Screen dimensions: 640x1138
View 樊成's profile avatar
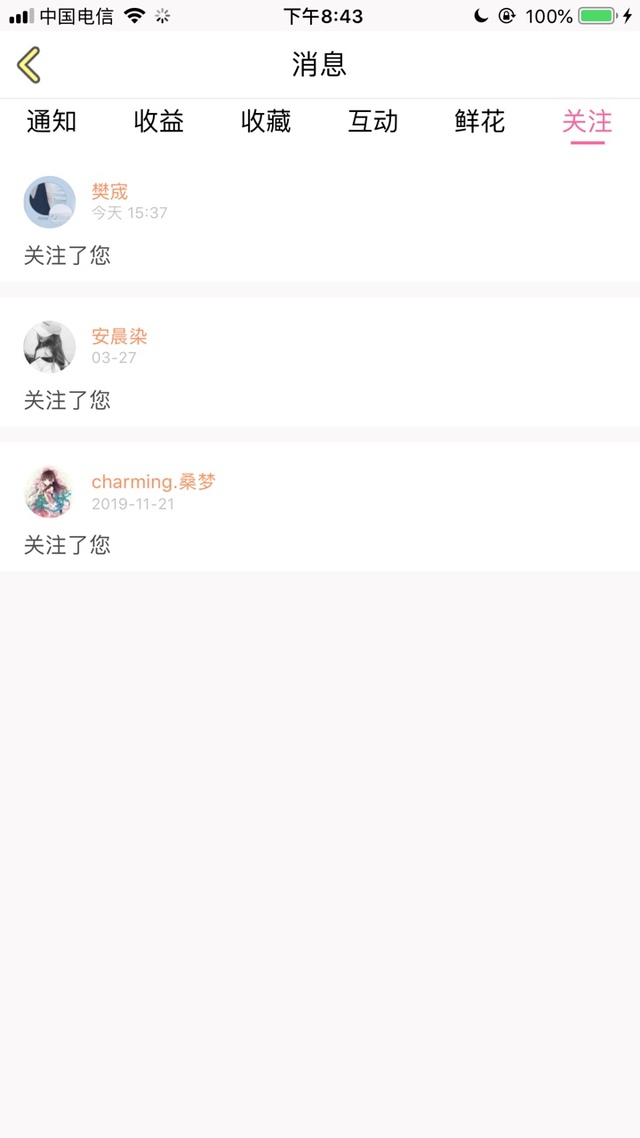(x=50, y=202)
